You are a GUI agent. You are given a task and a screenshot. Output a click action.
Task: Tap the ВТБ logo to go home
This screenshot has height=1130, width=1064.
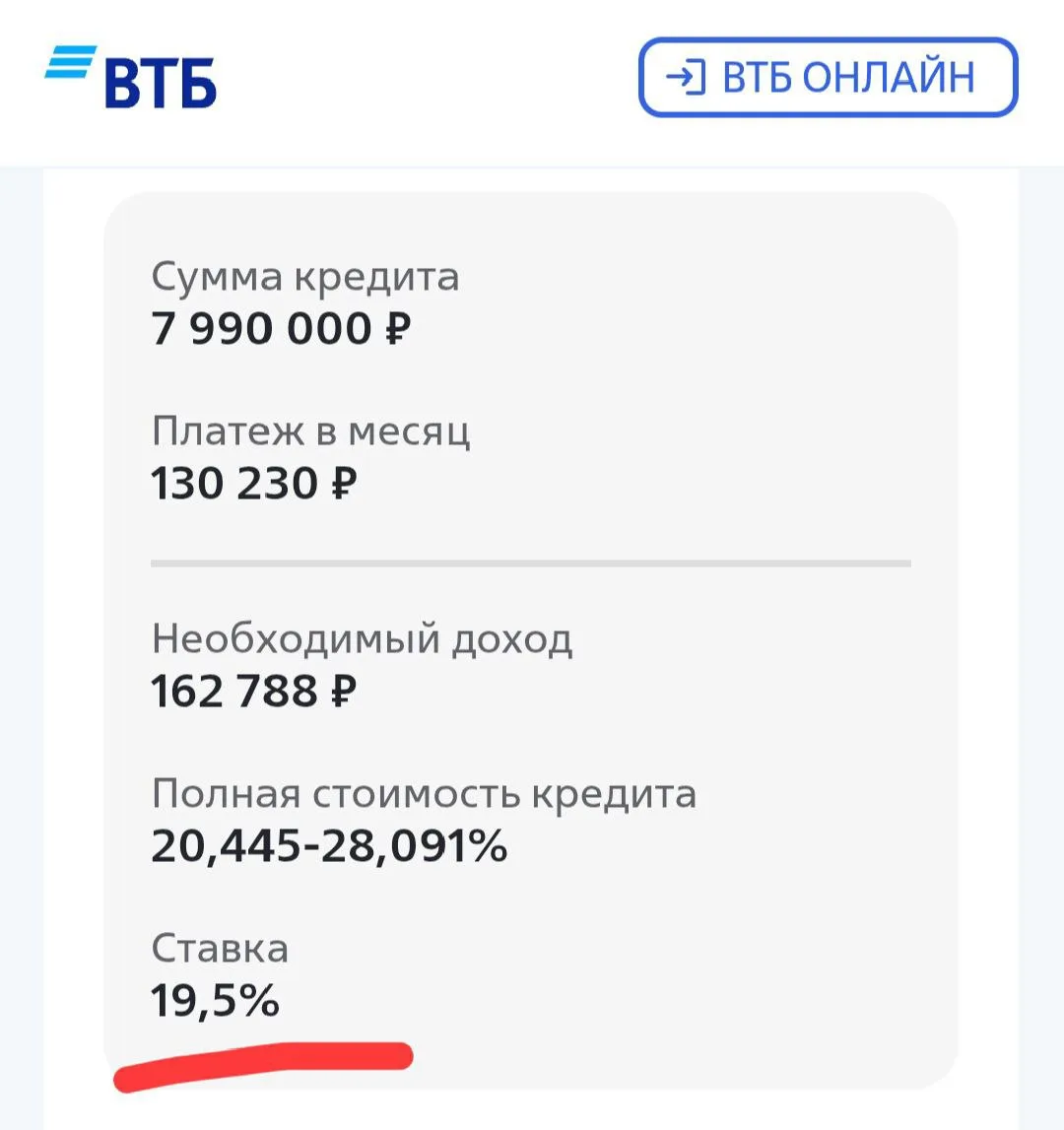(131, 77)
